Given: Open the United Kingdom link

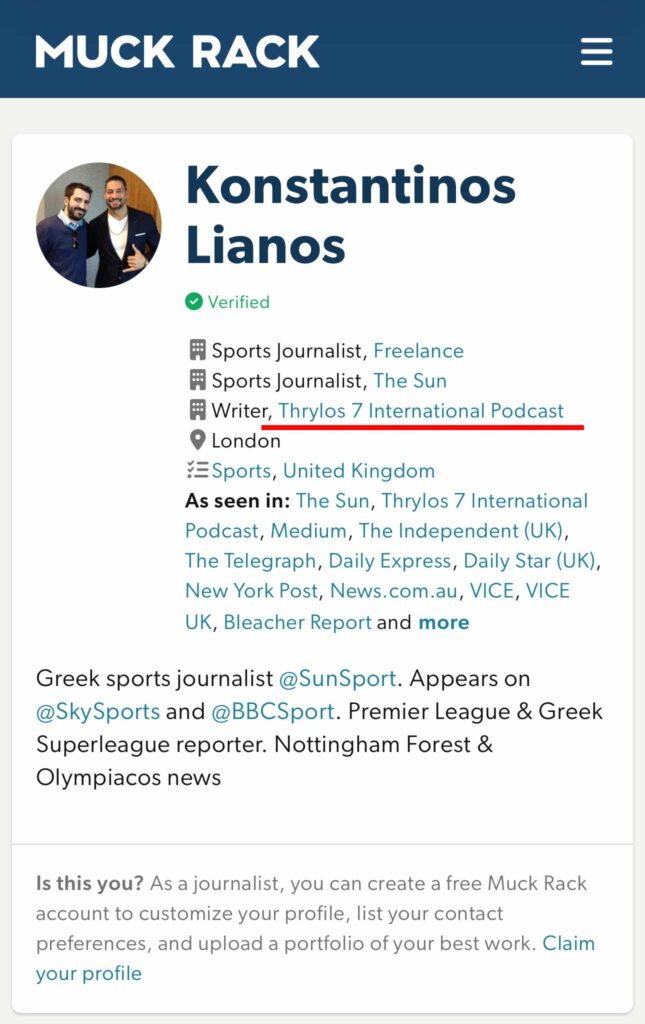Looking at the screenshot, I should [x=359, y=471].
